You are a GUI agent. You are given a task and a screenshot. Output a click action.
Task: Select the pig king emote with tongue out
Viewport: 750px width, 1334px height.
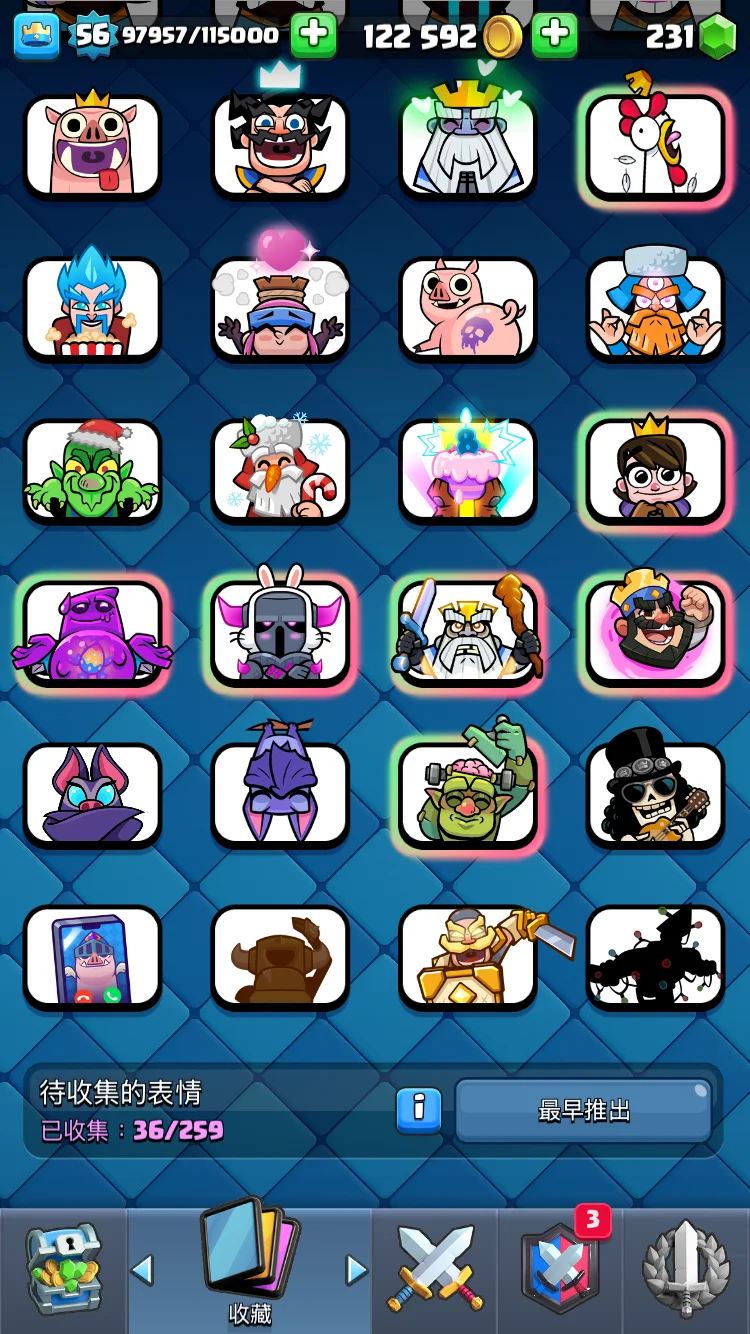pos(92,146)
